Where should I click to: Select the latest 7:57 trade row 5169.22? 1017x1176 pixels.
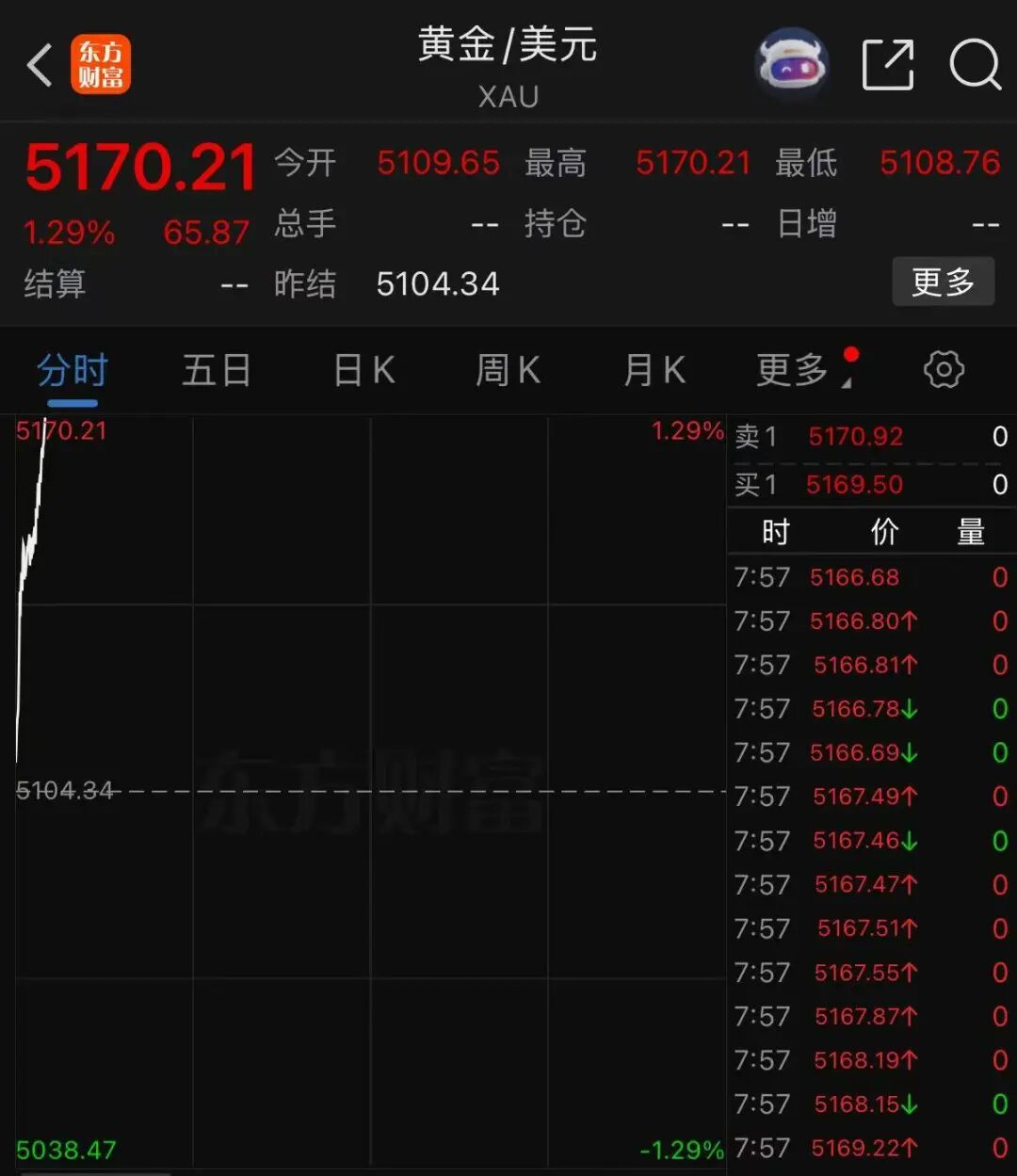pos(864,1148)
